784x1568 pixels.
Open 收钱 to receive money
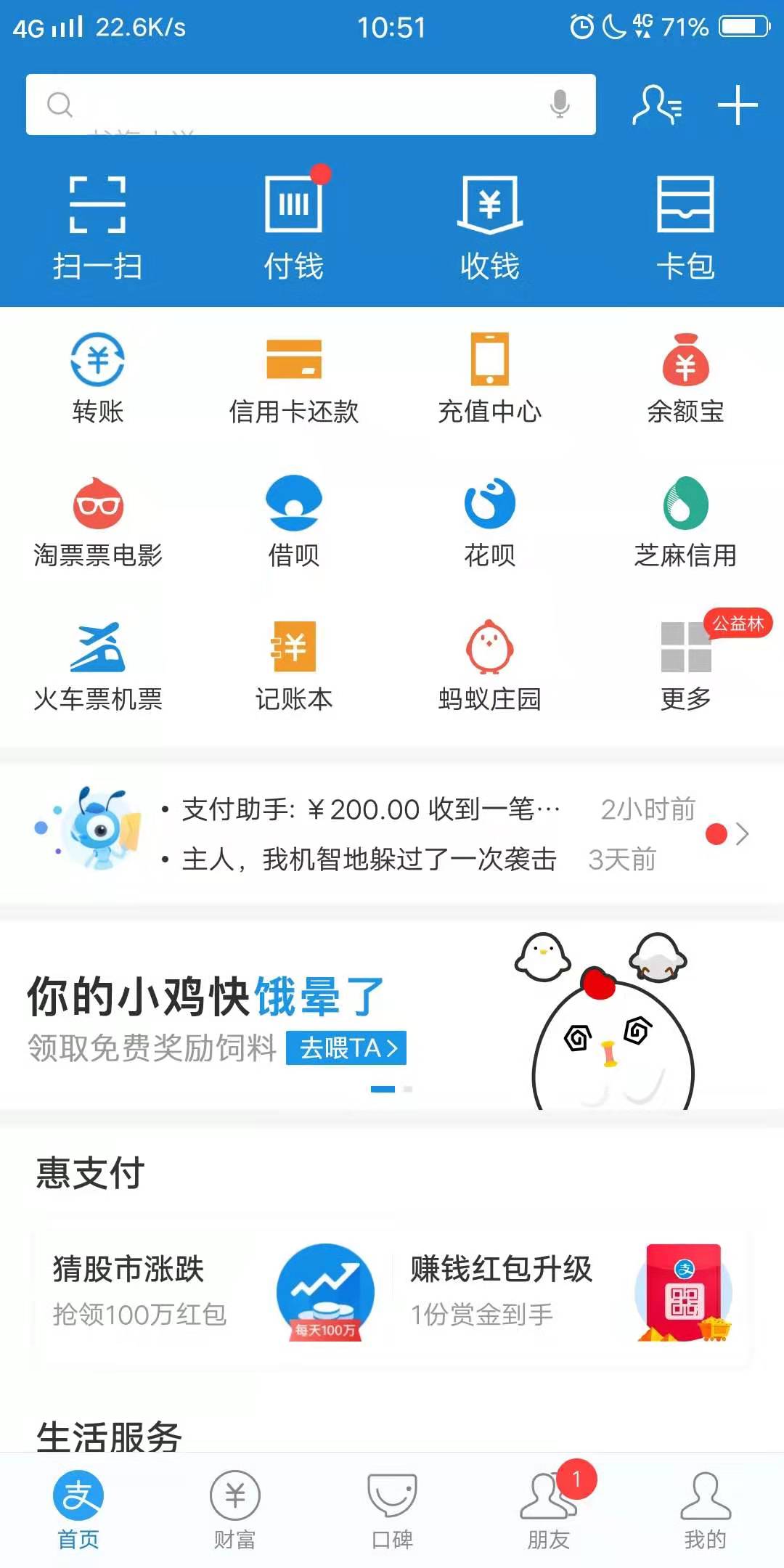[x=490, y=226]
